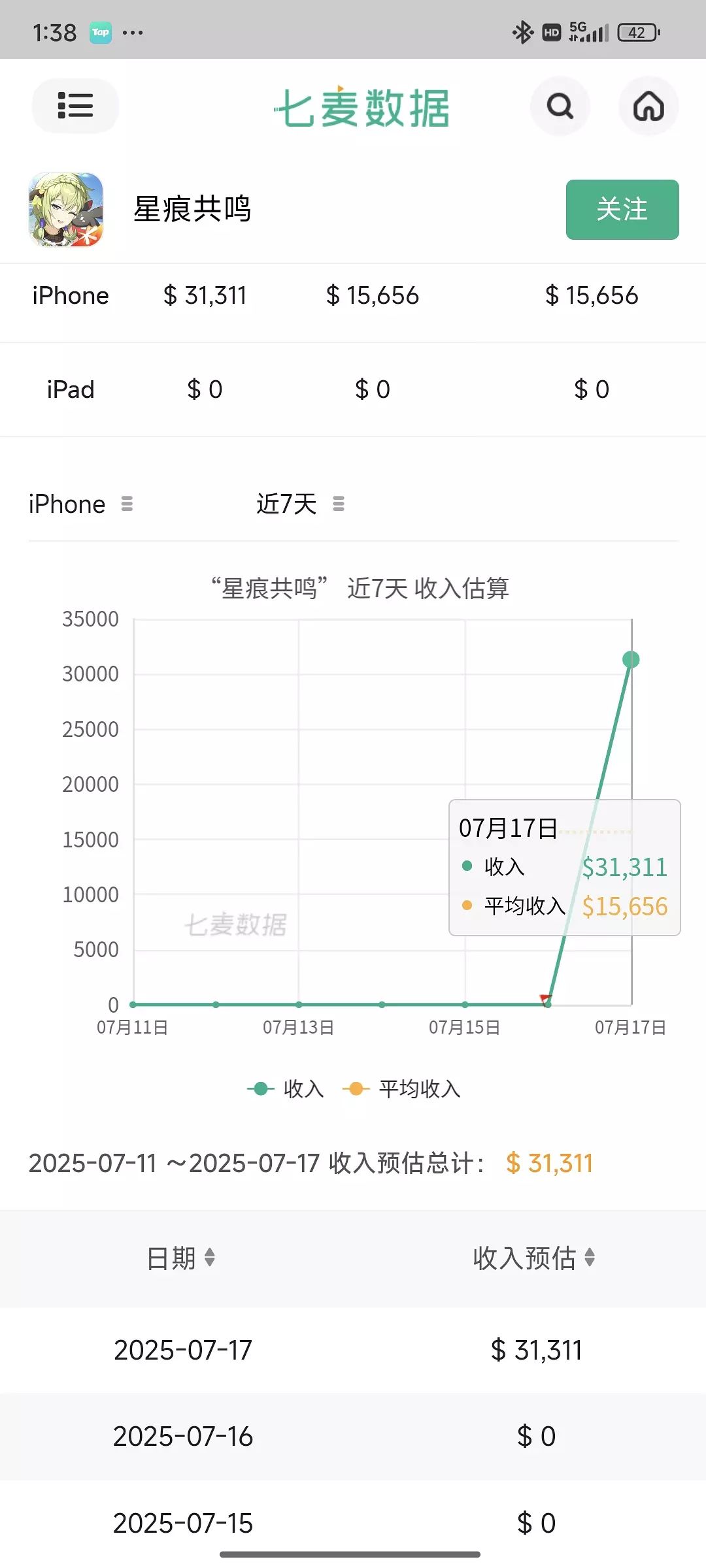Toggle the 收入 series in the legend

(284, 1089)
